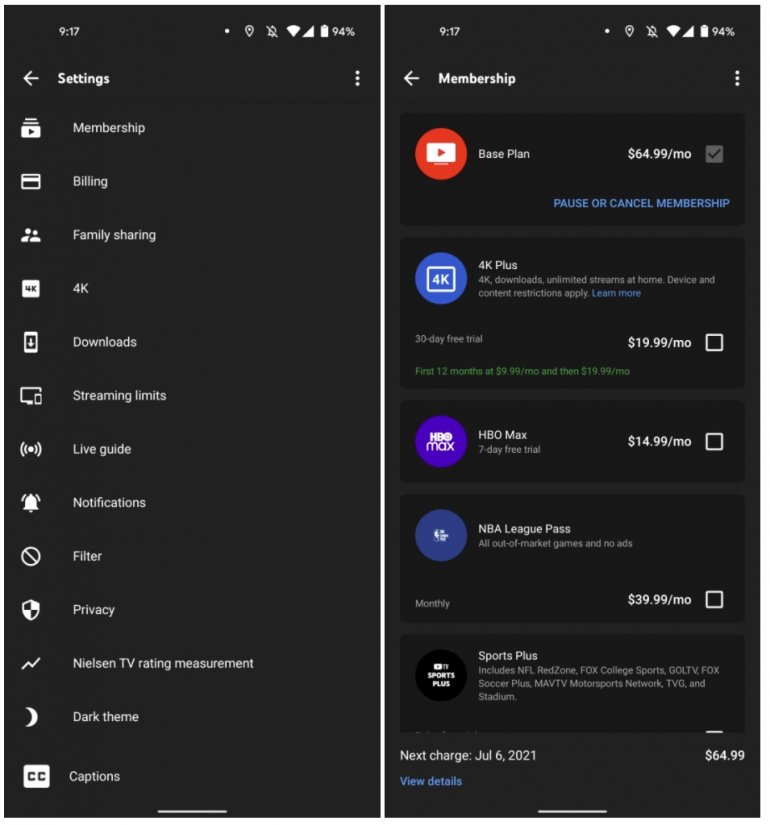Viewport: 770px width, 825px height.
Task: Open Streaming limits
Action: click(119, 395)
